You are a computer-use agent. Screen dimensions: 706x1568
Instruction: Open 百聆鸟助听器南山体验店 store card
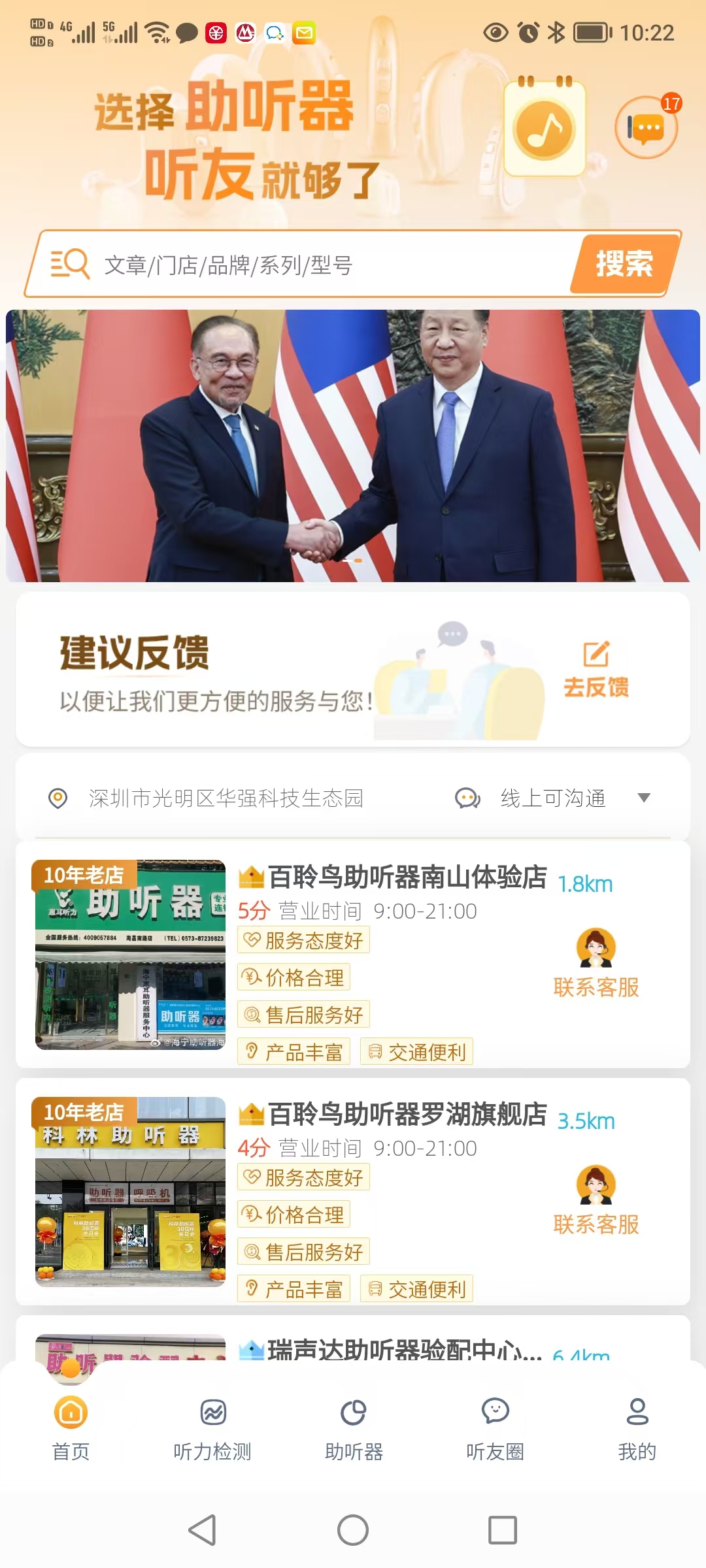407,877
